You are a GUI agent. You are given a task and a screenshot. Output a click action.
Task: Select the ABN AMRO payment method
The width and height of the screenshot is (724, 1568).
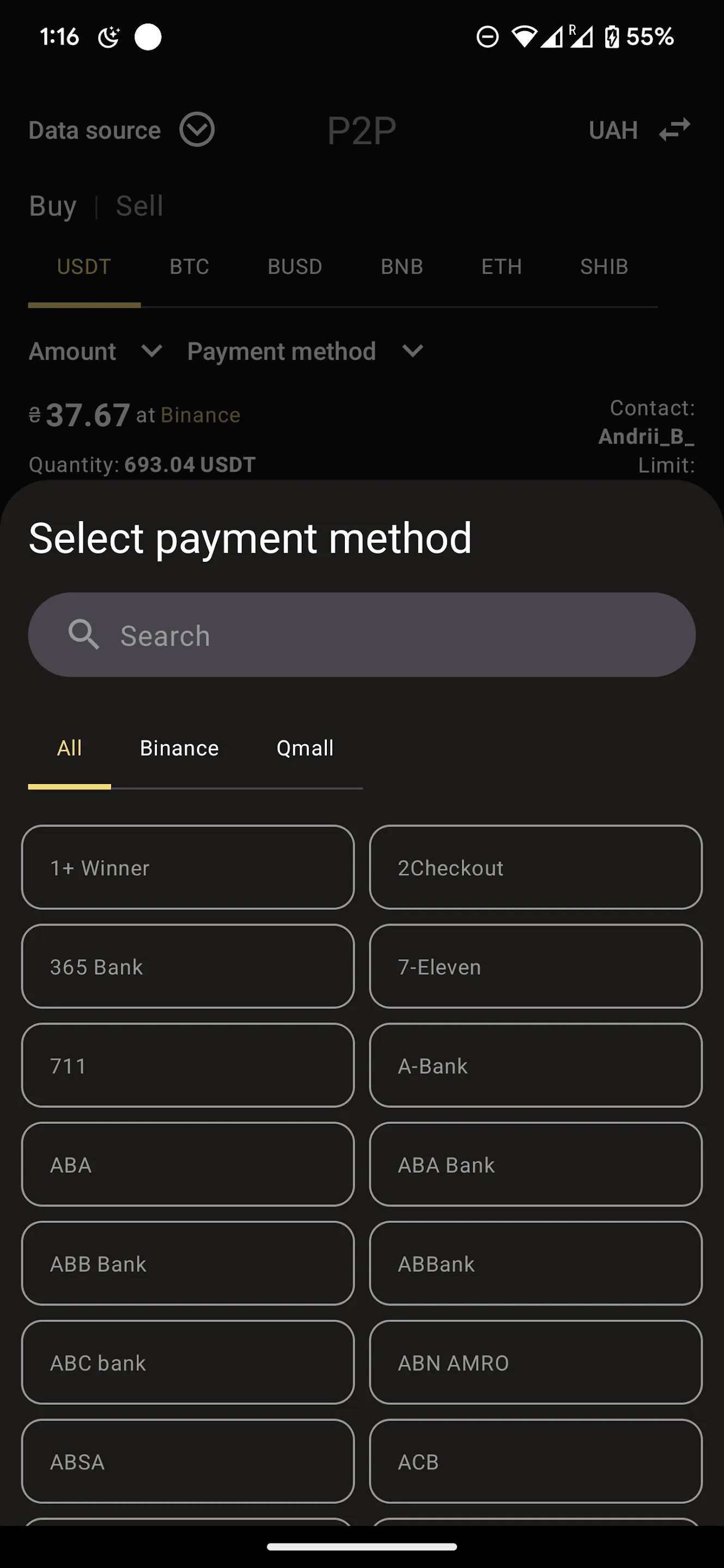(x=535, y=1363)
